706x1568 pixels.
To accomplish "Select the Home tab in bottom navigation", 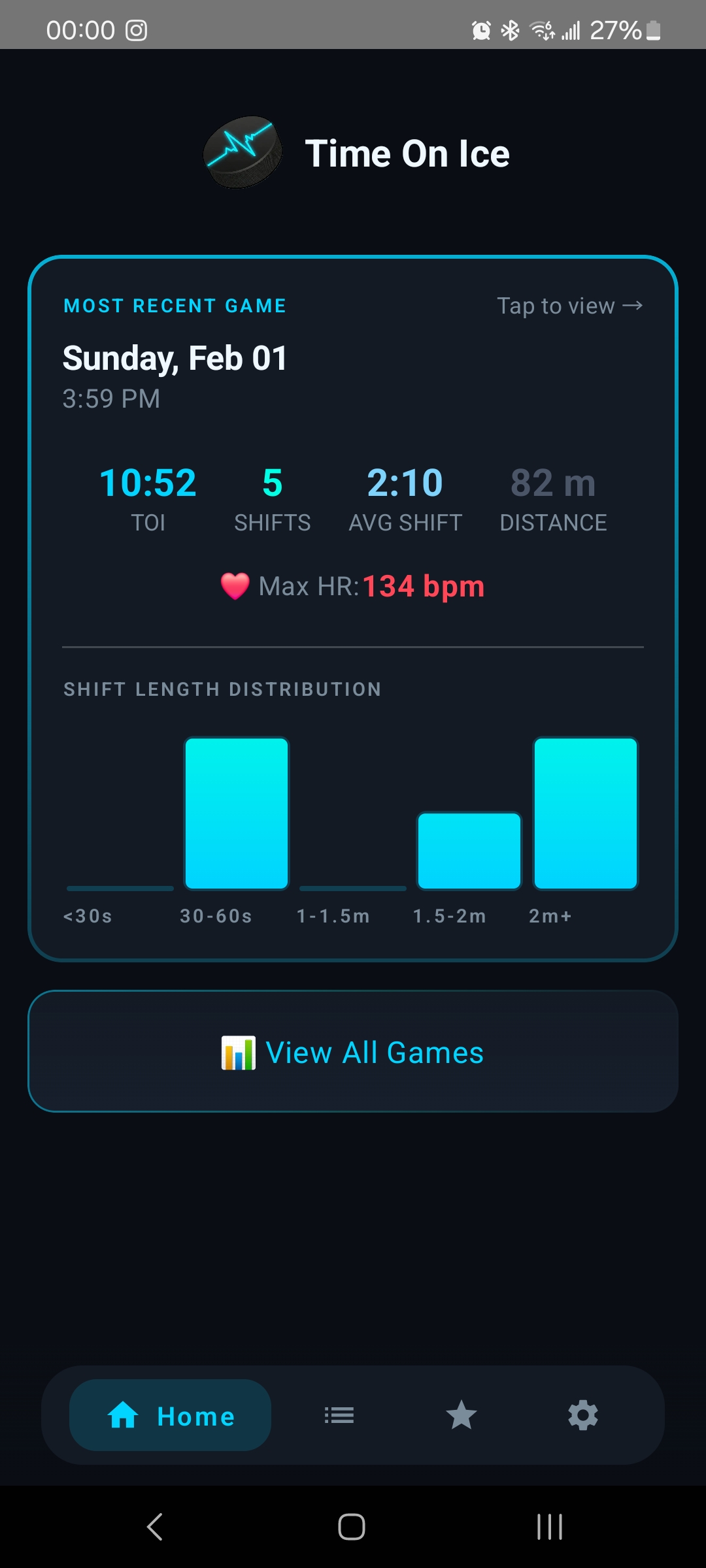I will point(169,1416).
